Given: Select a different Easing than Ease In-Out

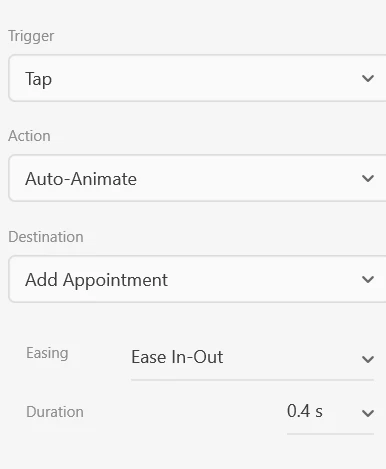Looking at the screenshot, I should pyautogui.click(x=252, y=358).
